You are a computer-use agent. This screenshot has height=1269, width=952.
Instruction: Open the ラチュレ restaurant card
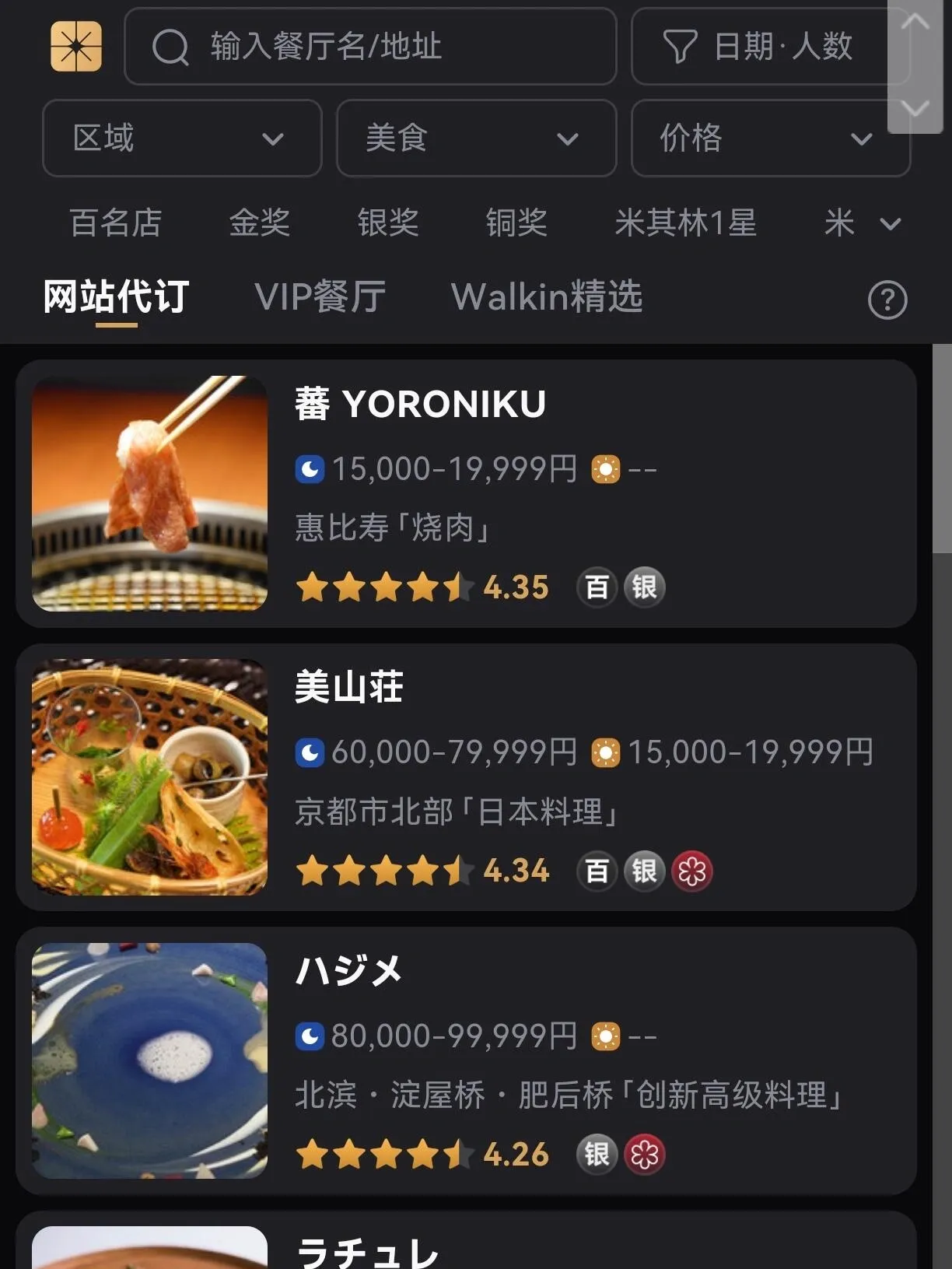(466, 1243)
